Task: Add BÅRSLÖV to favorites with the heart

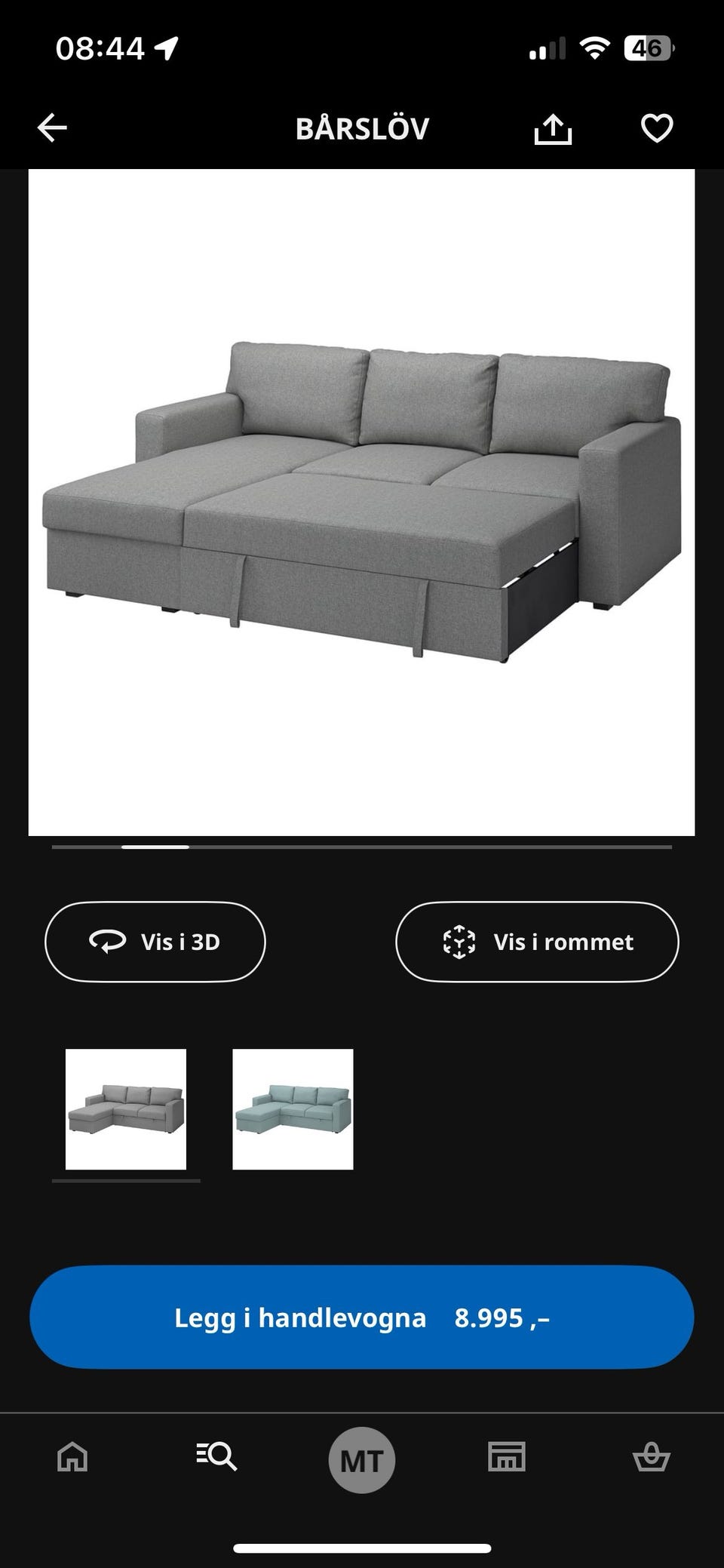Action: point(656,128)
